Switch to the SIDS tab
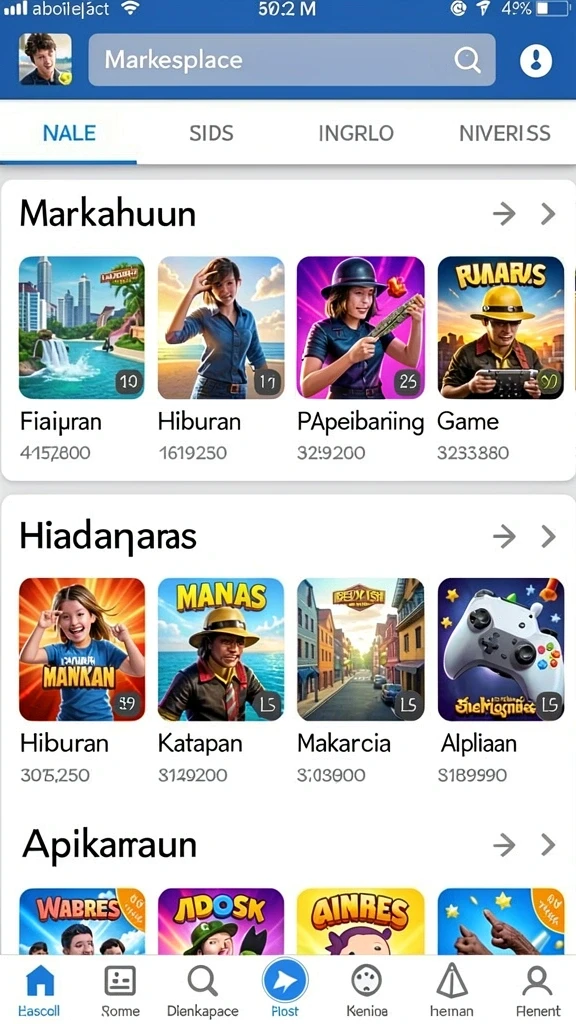Viewport: 576px width, 1024px height. point(211,133)
